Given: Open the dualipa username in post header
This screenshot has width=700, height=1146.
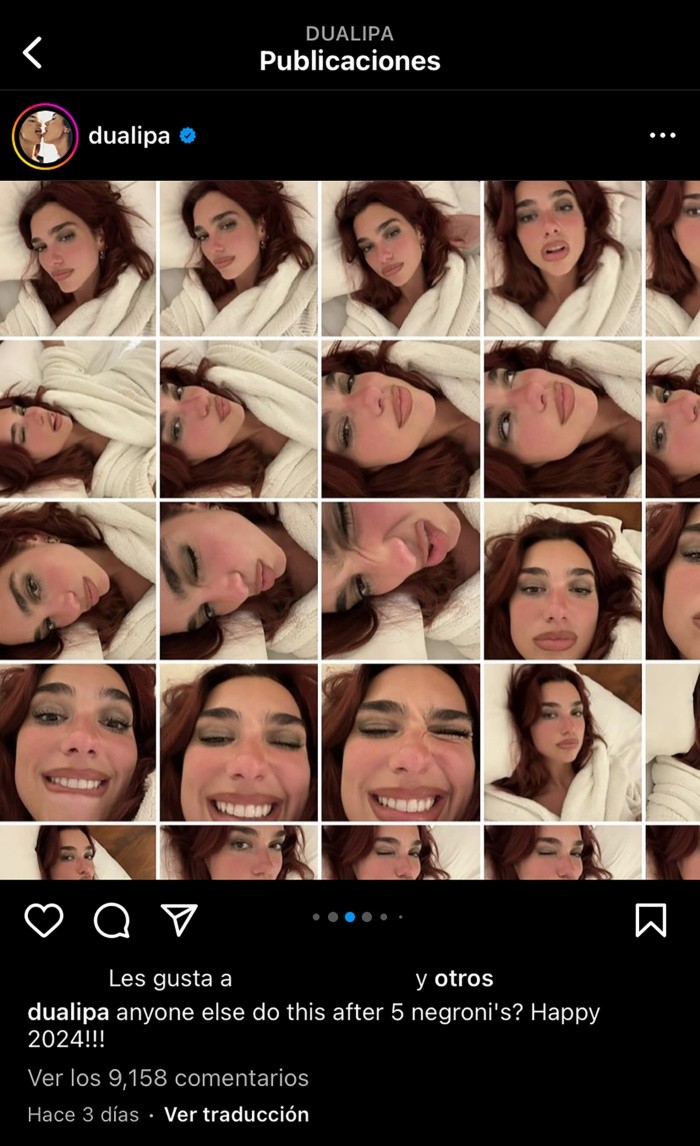Looking at the screenshot, I should point(129,136).
